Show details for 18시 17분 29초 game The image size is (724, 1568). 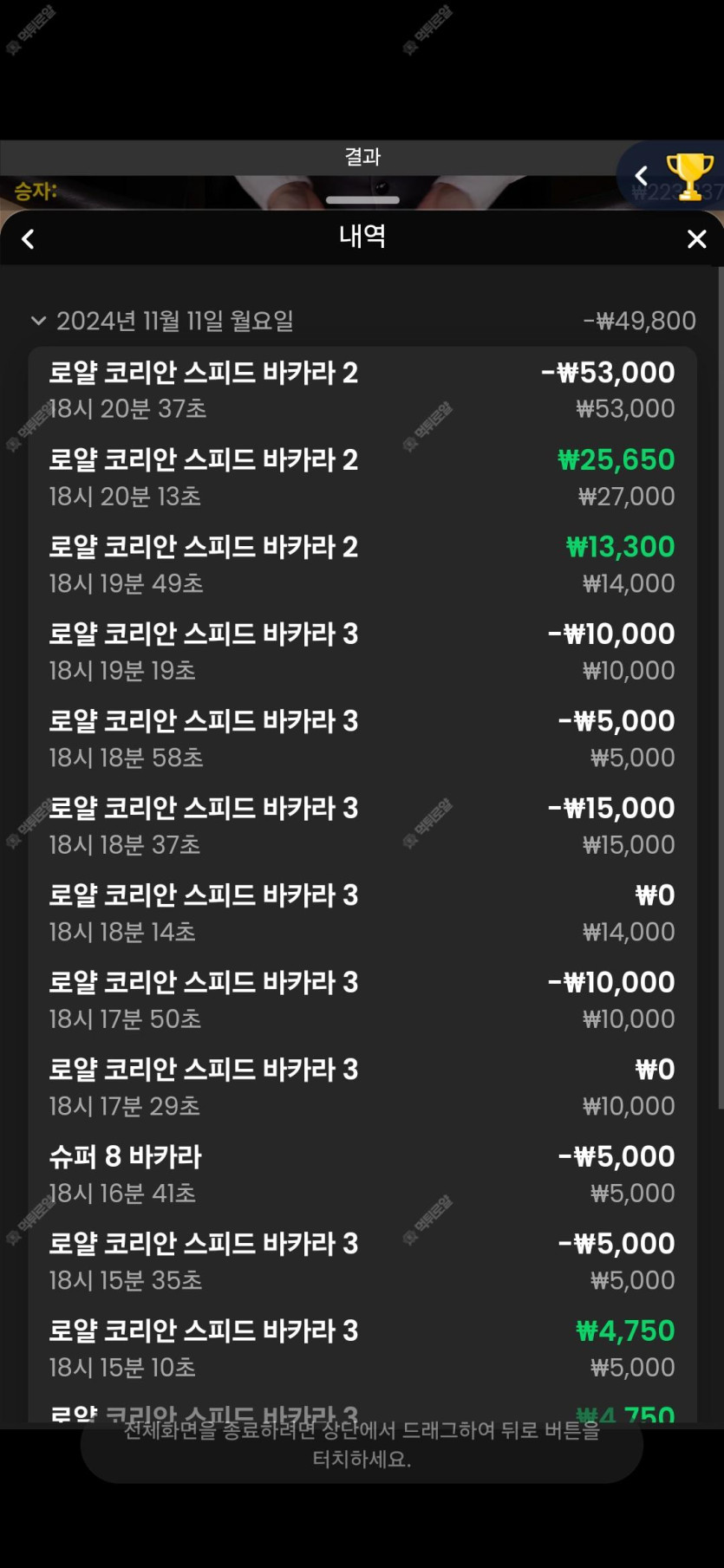pos(362,1087)
